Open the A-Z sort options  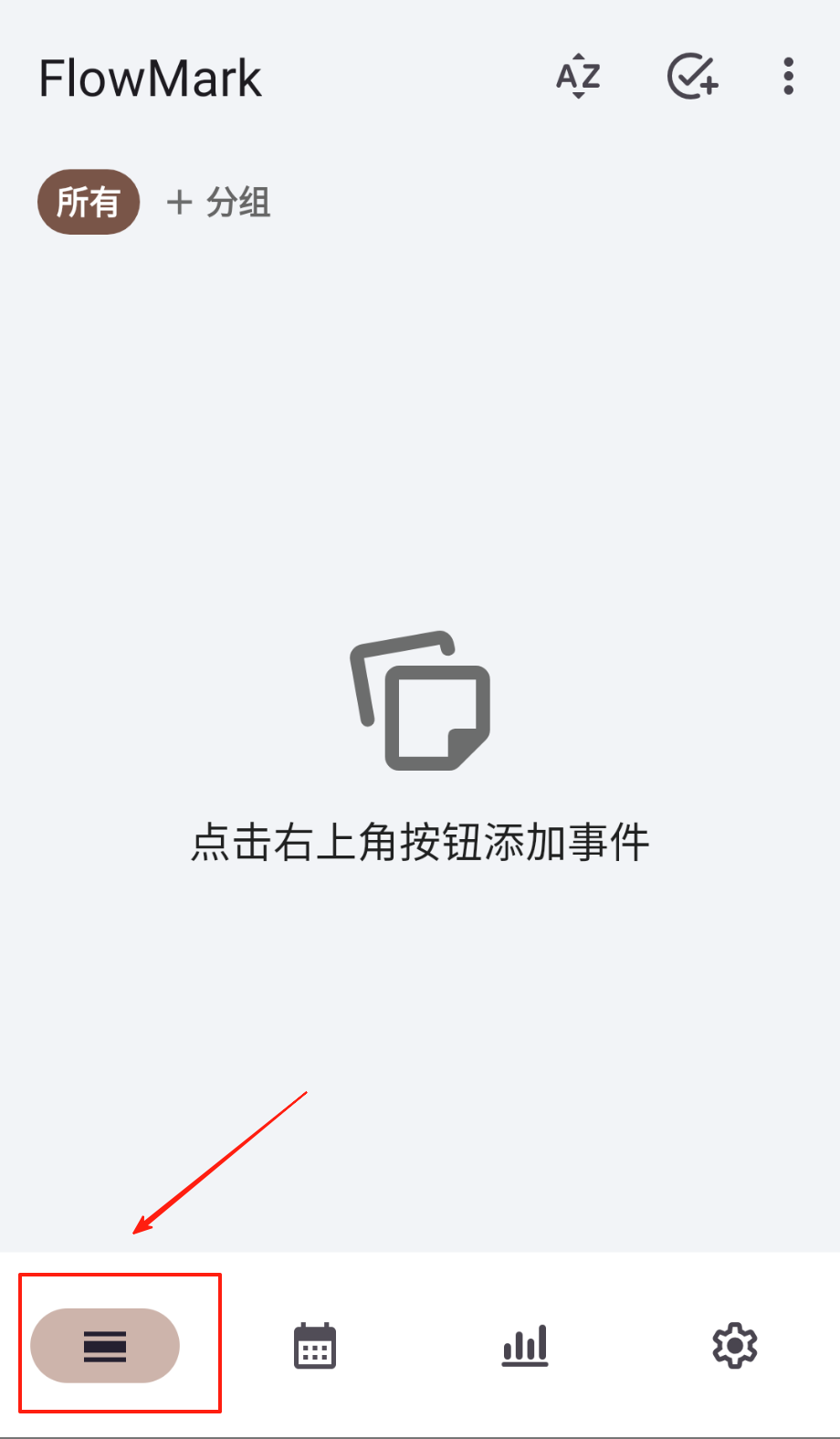578,77
